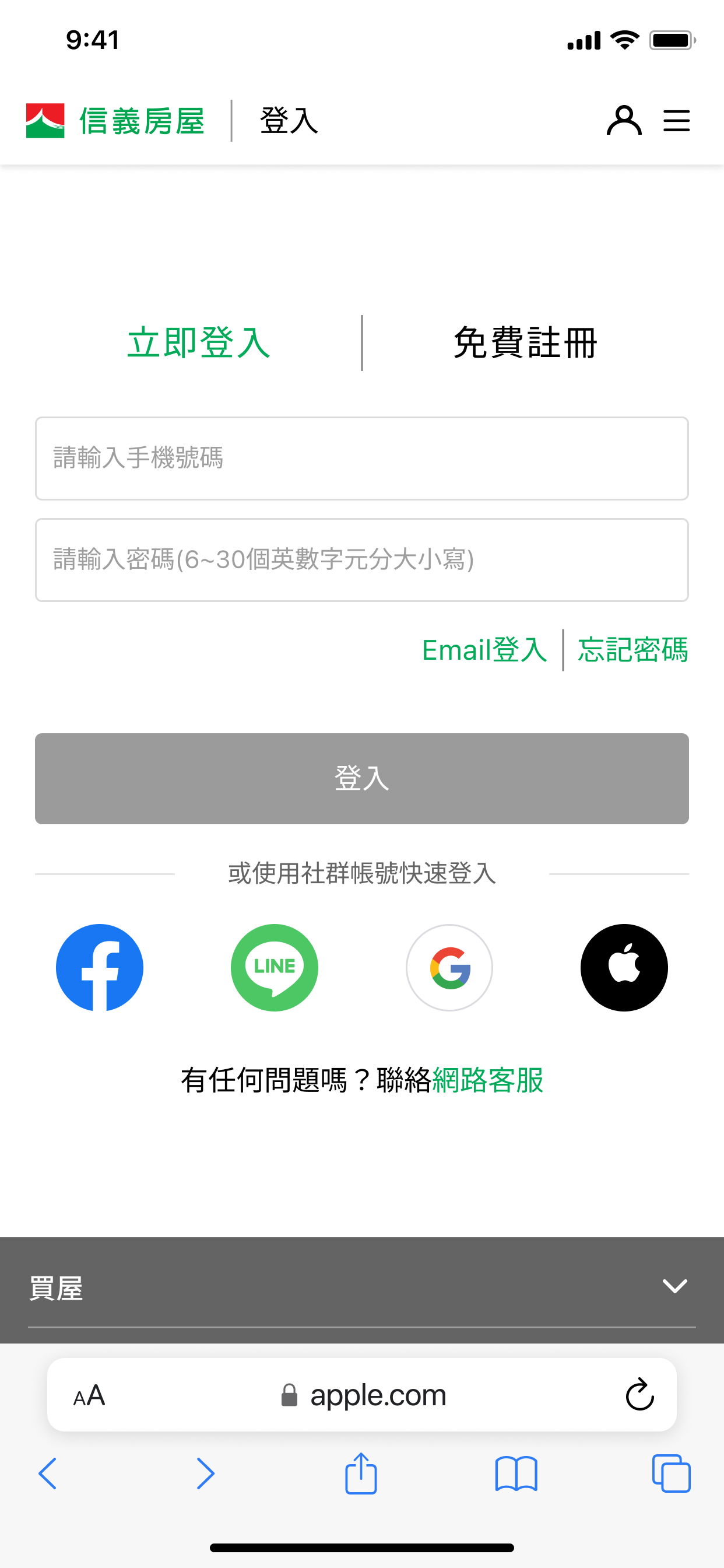This screenshot has height=1568, width=724.
Task: Click the Email登入 link
Action: 484,650
